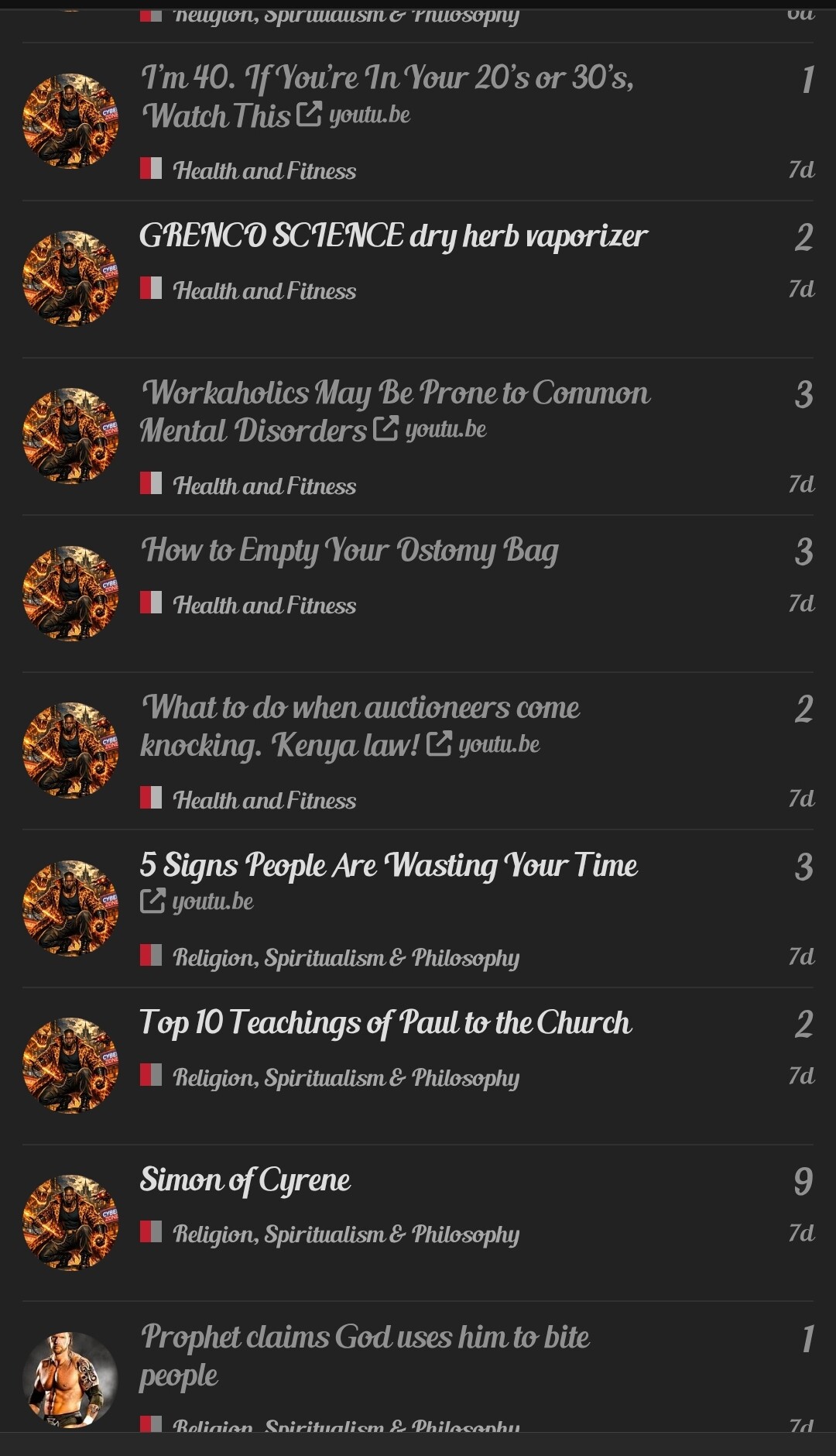Image resolution: width=836 pixels, height=1456 pixels.
Task: Open 'How to Empty Your Ostomy Bag' topic
Action: (x=349, y=551)
